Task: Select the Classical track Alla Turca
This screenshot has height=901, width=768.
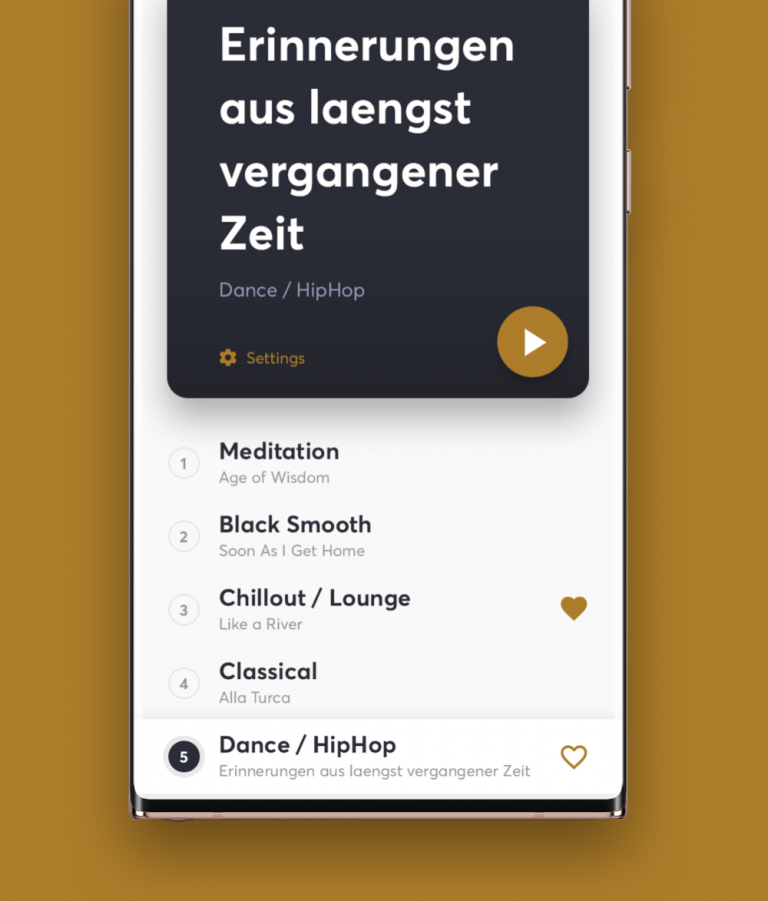Action: point(268,682)
